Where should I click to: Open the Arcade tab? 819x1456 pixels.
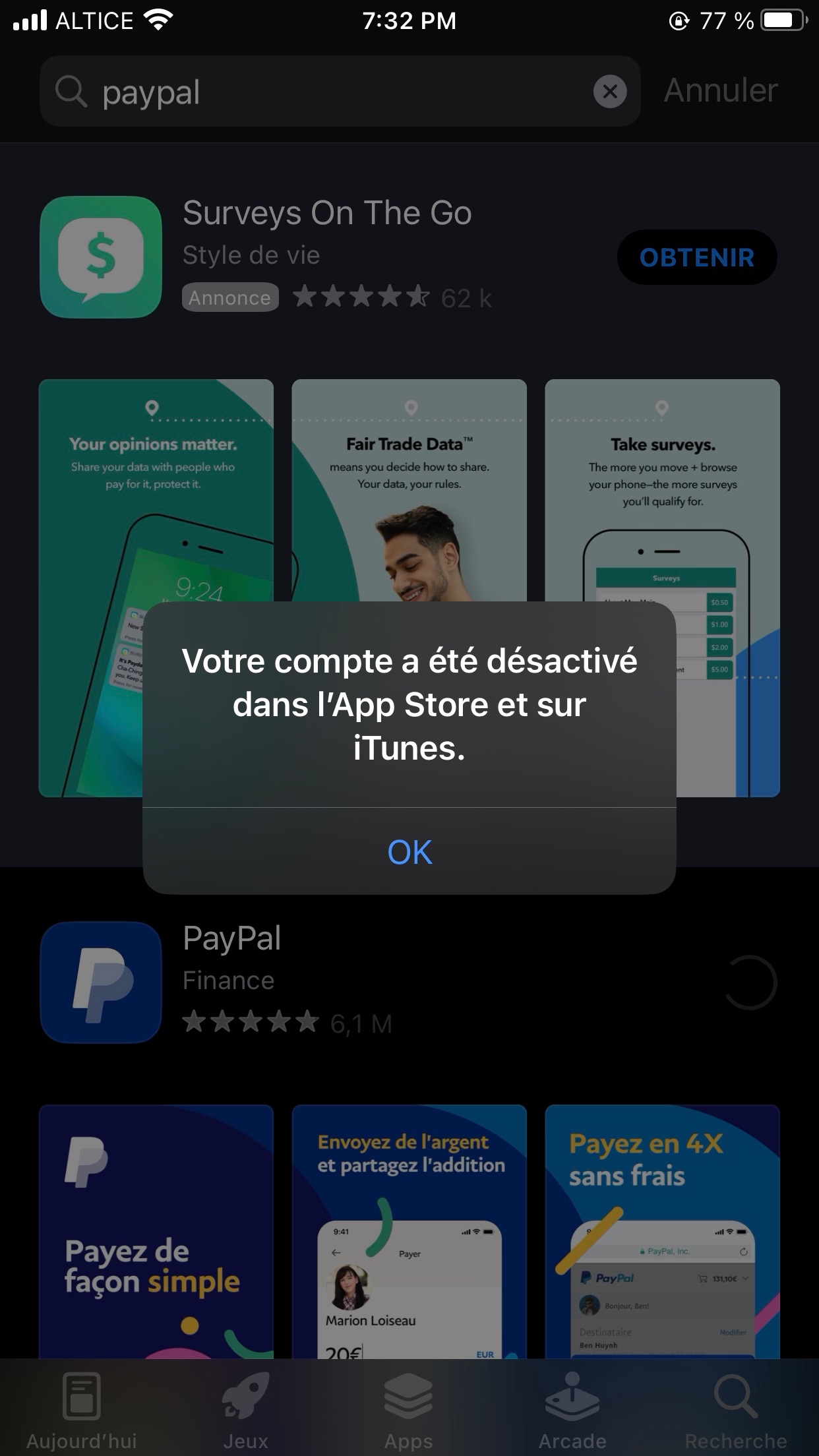[x=572, y=1411]
